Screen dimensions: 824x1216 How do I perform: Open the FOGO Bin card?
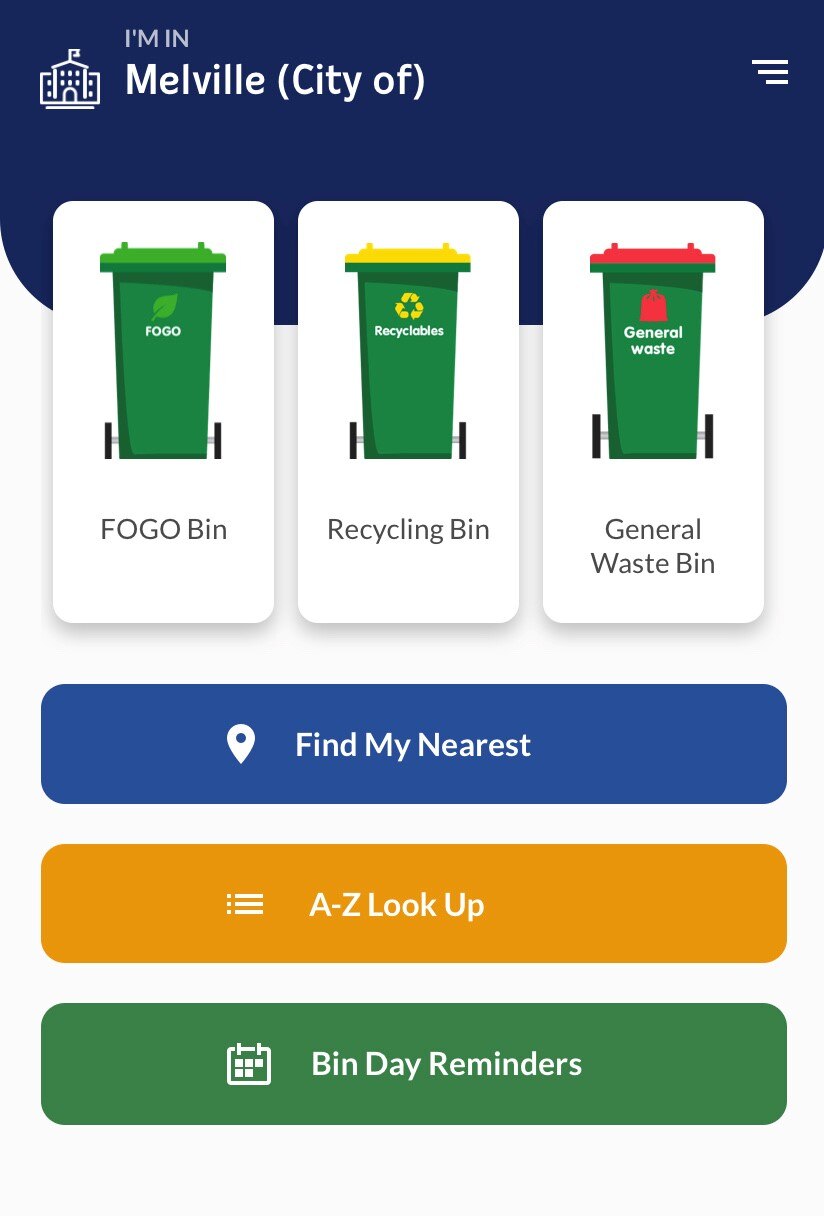pos(163,410)
